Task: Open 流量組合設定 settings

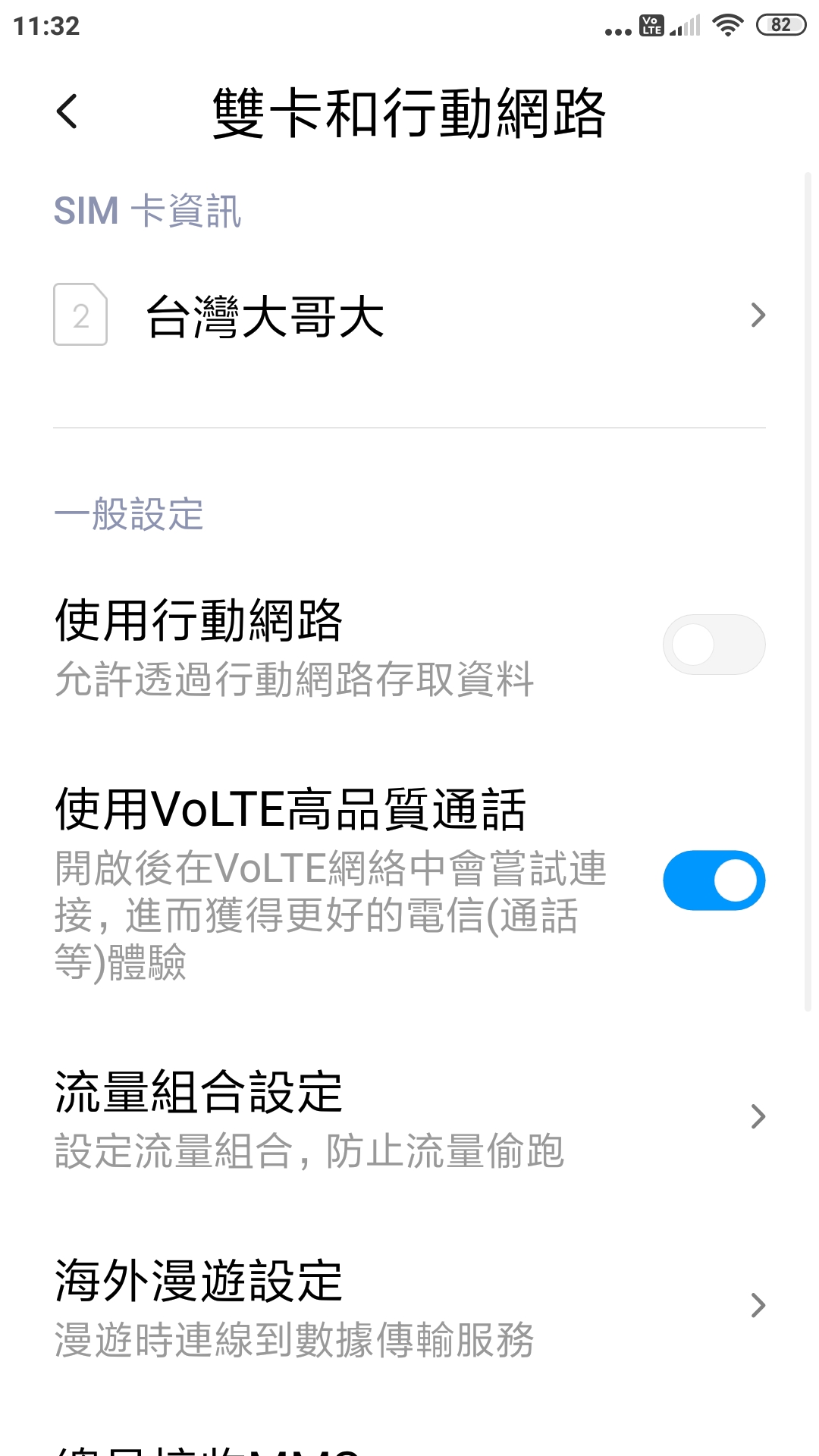Action: point(409,1117)
